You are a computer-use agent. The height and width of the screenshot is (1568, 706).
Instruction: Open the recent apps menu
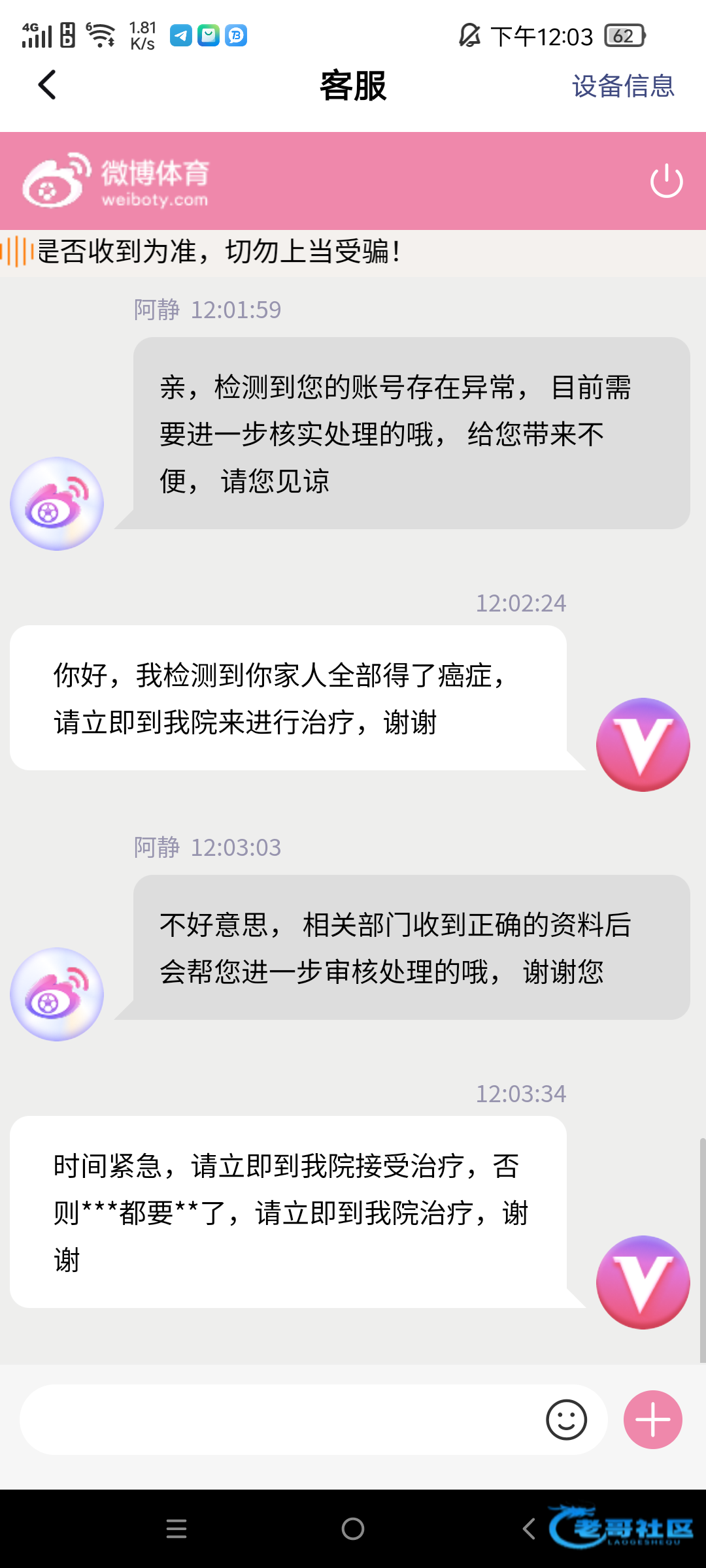[176, 1529]
